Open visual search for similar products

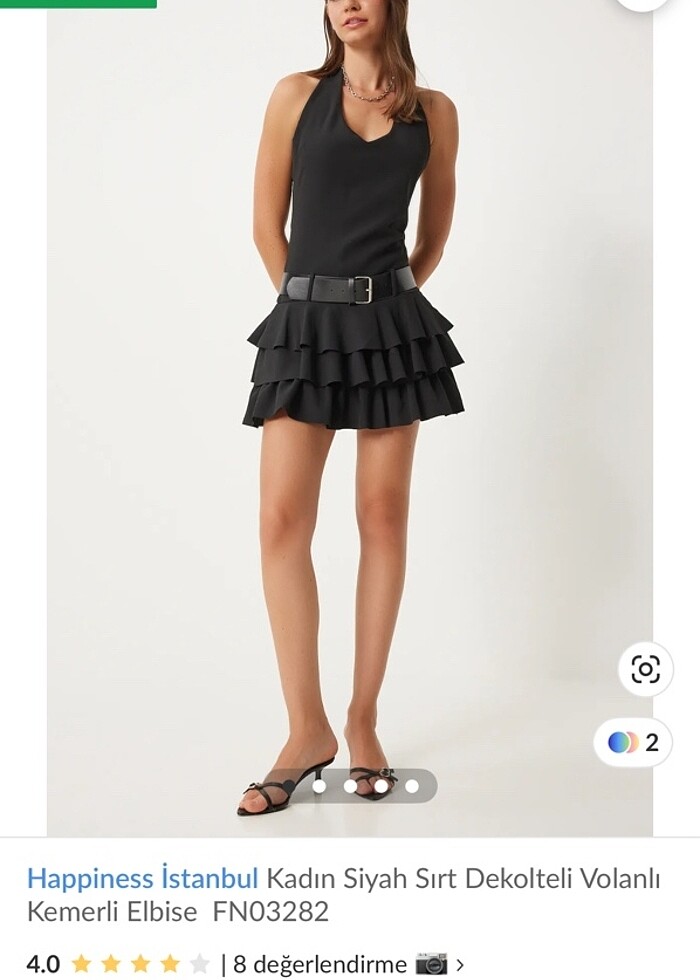[x=645, y=669]
